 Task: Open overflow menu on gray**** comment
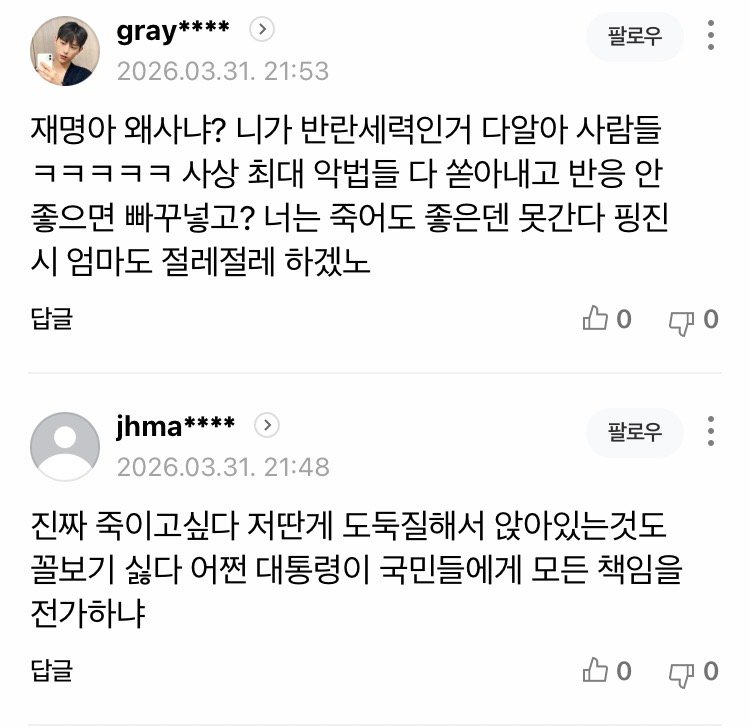click(711, 37)
